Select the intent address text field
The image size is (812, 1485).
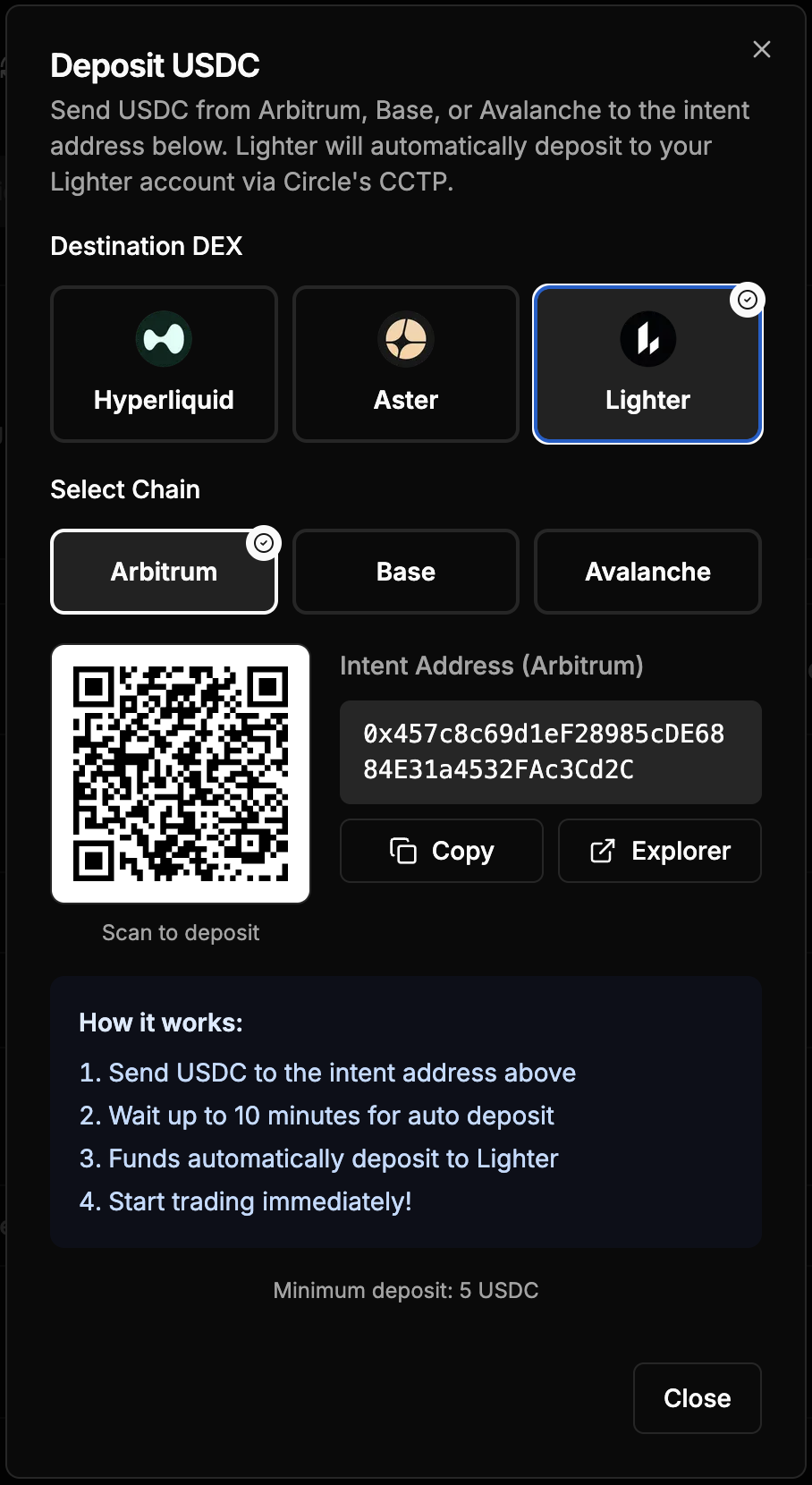tap(550, 752)
